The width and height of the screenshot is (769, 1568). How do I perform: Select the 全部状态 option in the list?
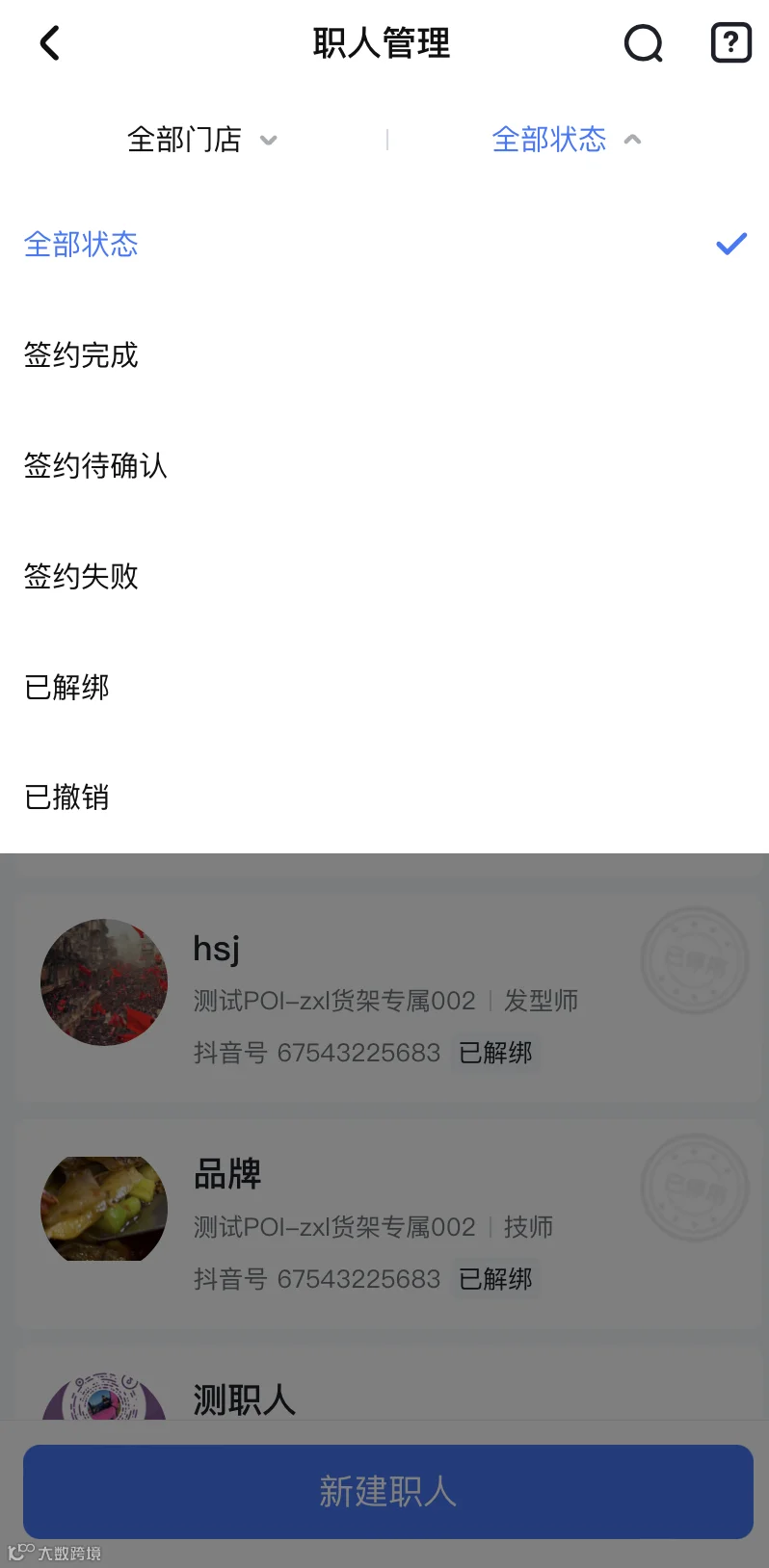click(384, 245)
